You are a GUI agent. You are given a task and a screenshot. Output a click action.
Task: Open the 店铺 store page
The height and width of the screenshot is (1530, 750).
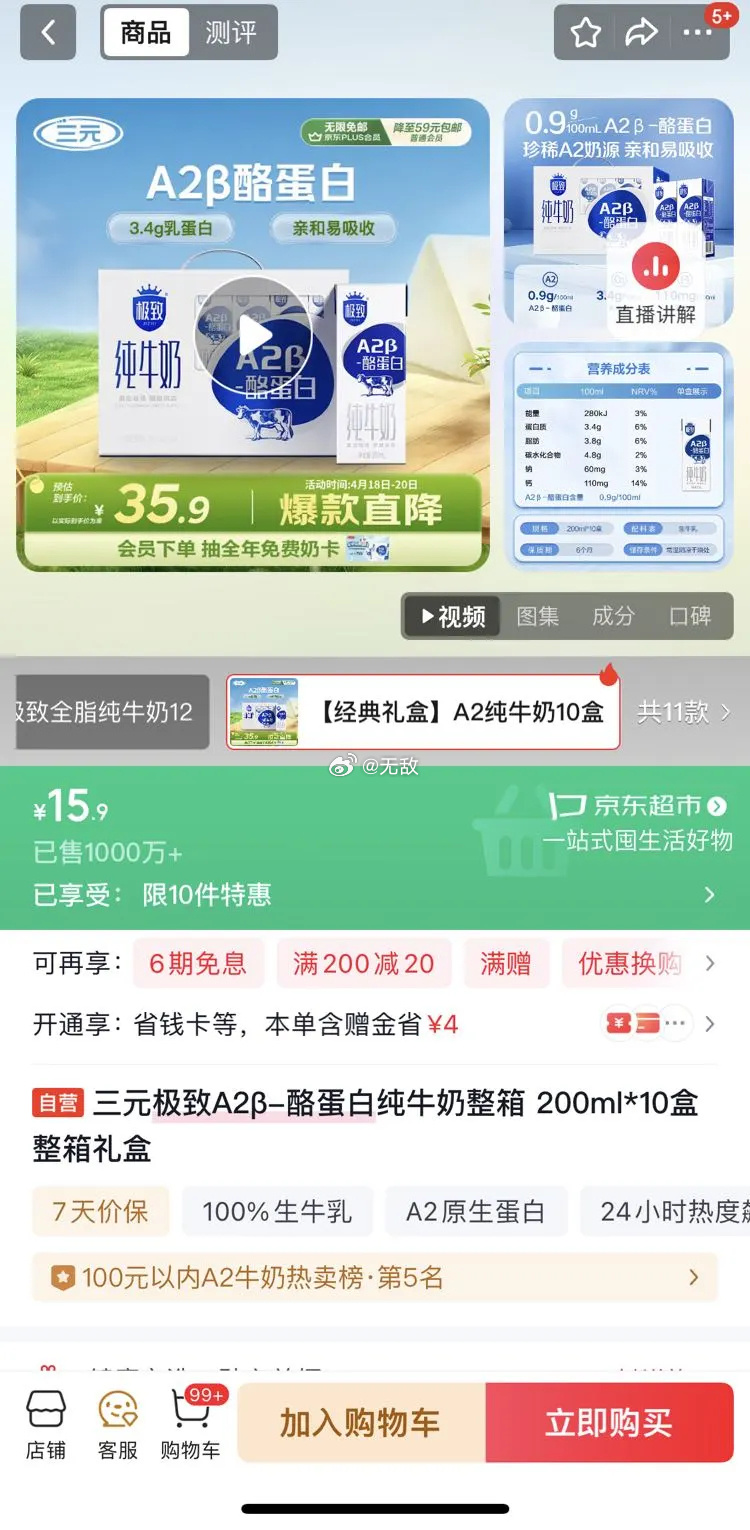(46, 1424)
